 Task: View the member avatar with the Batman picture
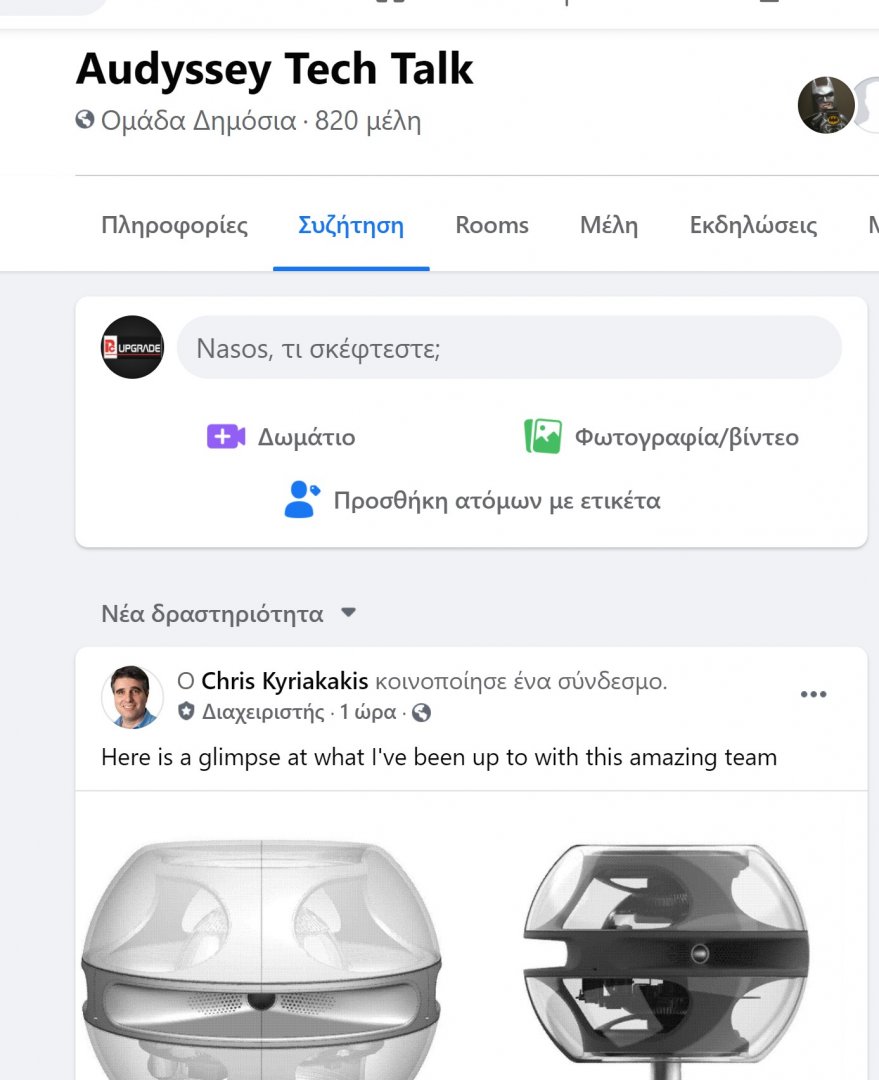click(x=826, y=105)
